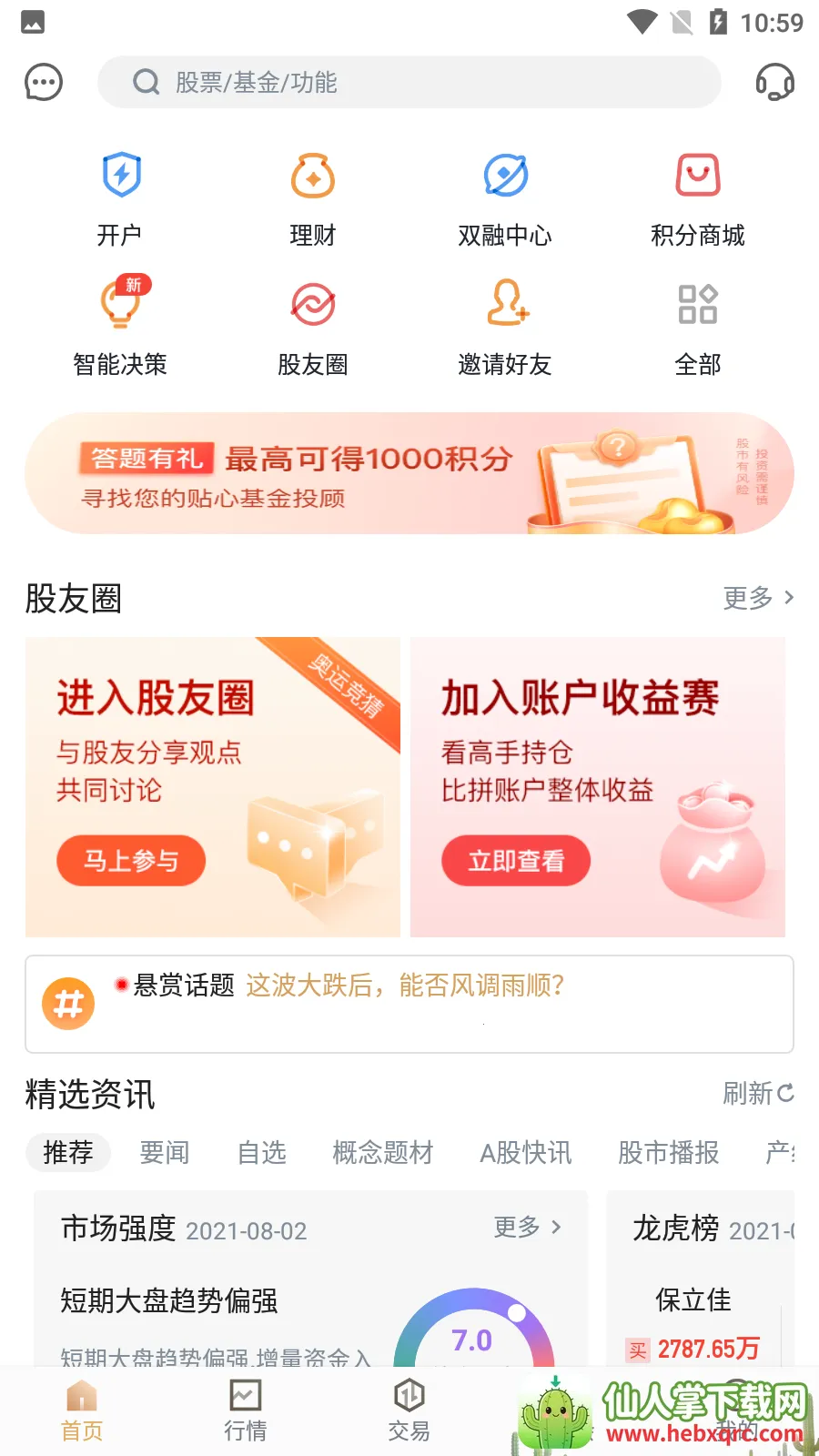Refresh 精选资讯 with 刷新

click(x=758, y=1093)
